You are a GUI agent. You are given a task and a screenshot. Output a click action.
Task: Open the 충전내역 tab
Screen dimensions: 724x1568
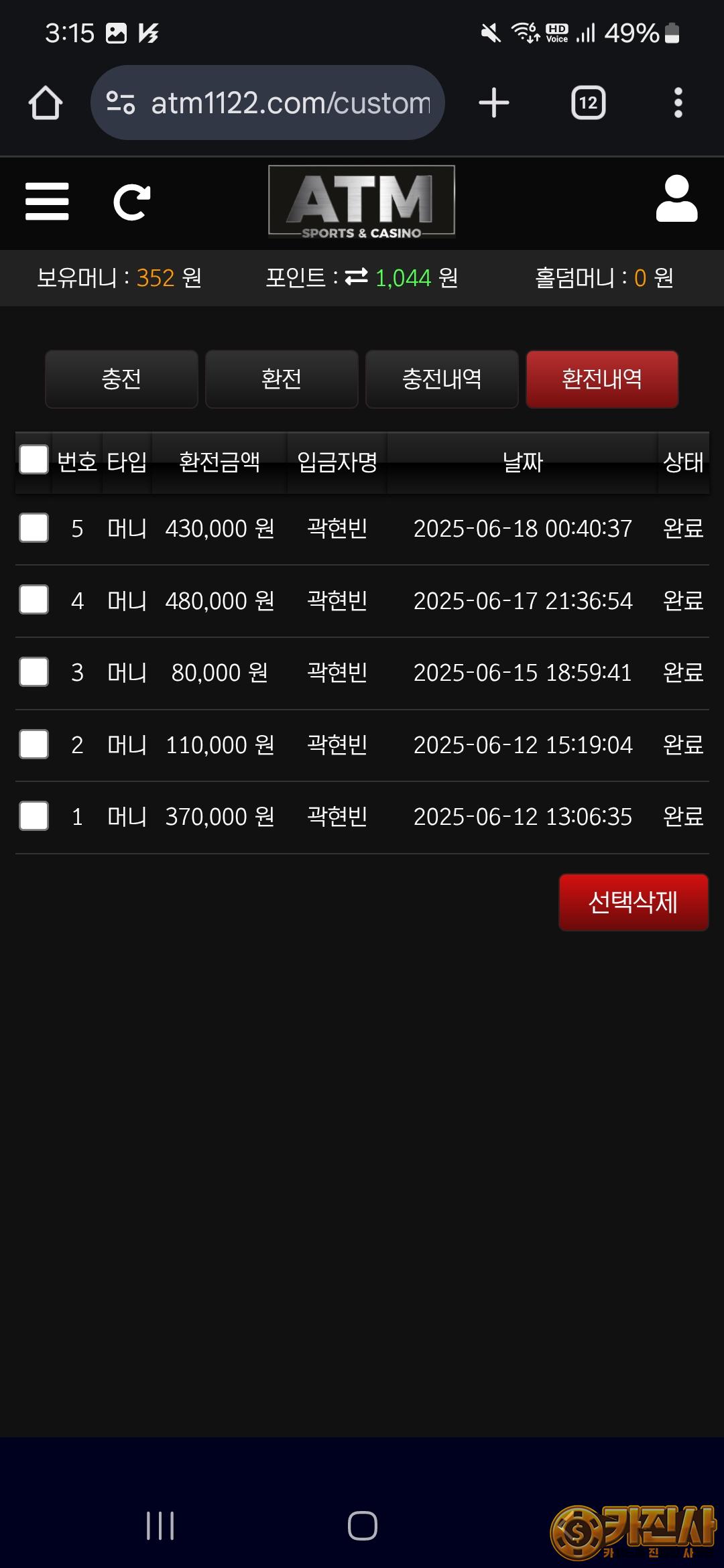(x=442, y=379)
